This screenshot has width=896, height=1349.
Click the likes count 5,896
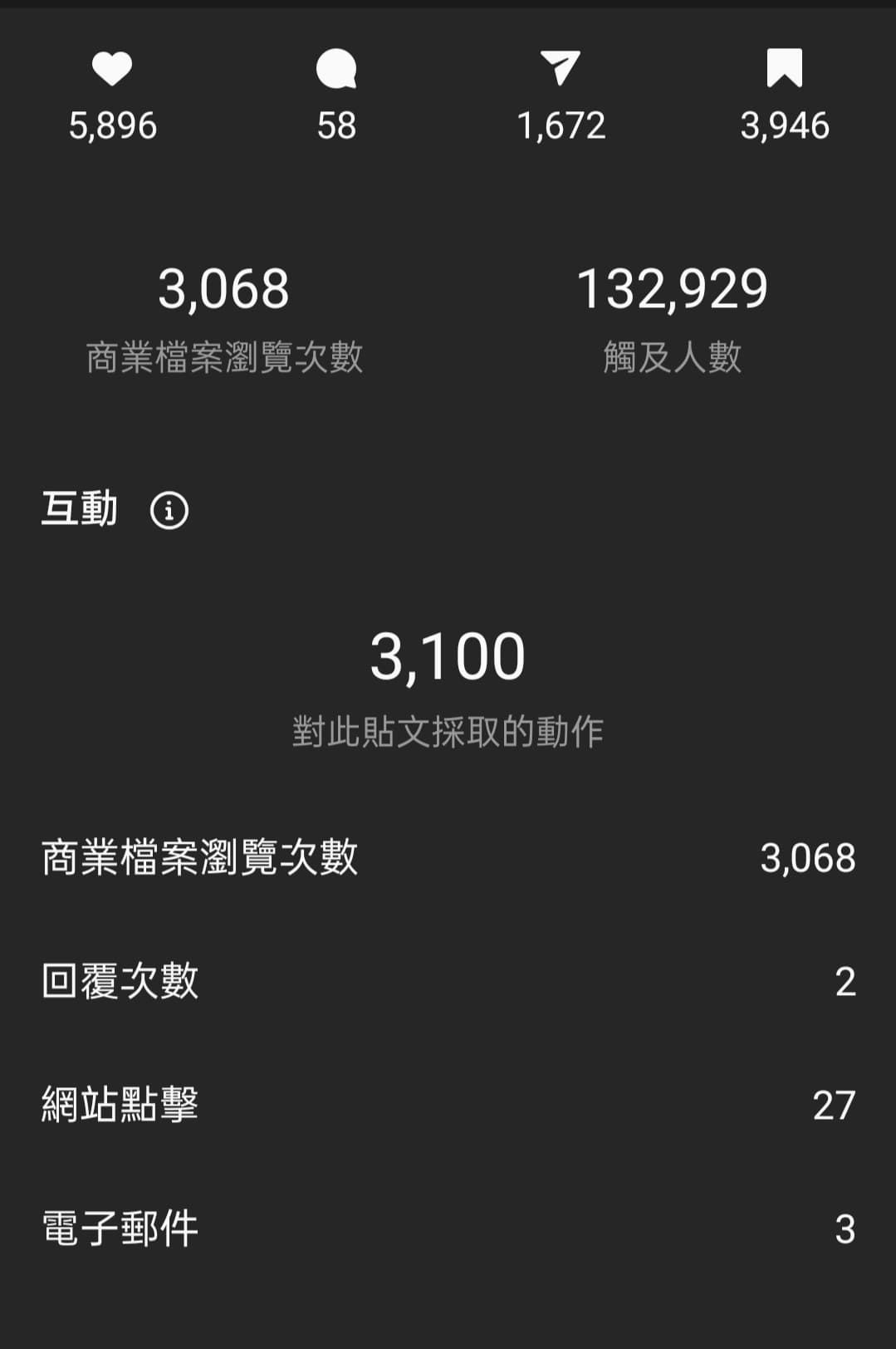point(114,126)
